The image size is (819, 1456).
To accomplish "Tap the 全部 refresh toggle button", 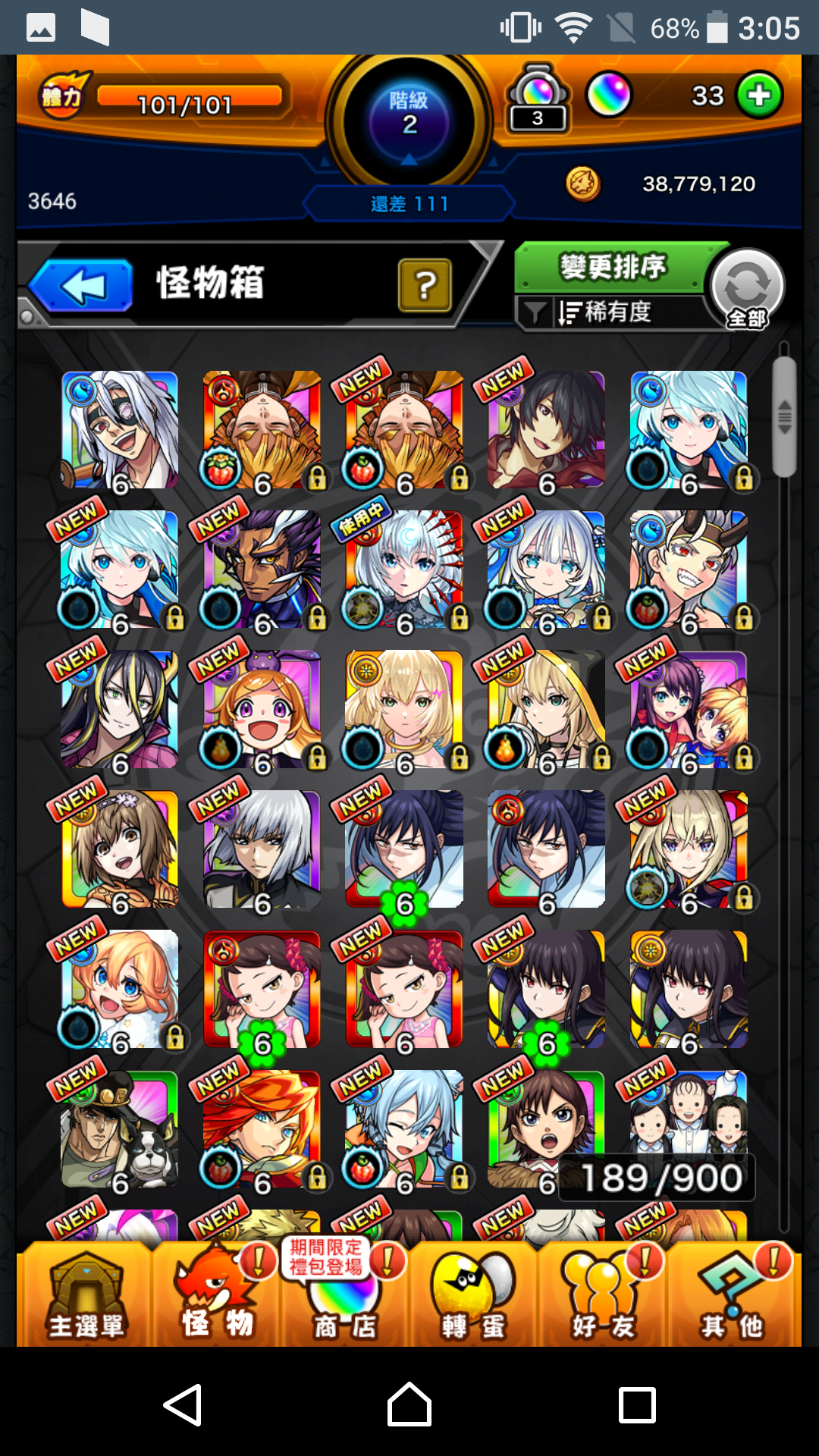I will [746, 288].
